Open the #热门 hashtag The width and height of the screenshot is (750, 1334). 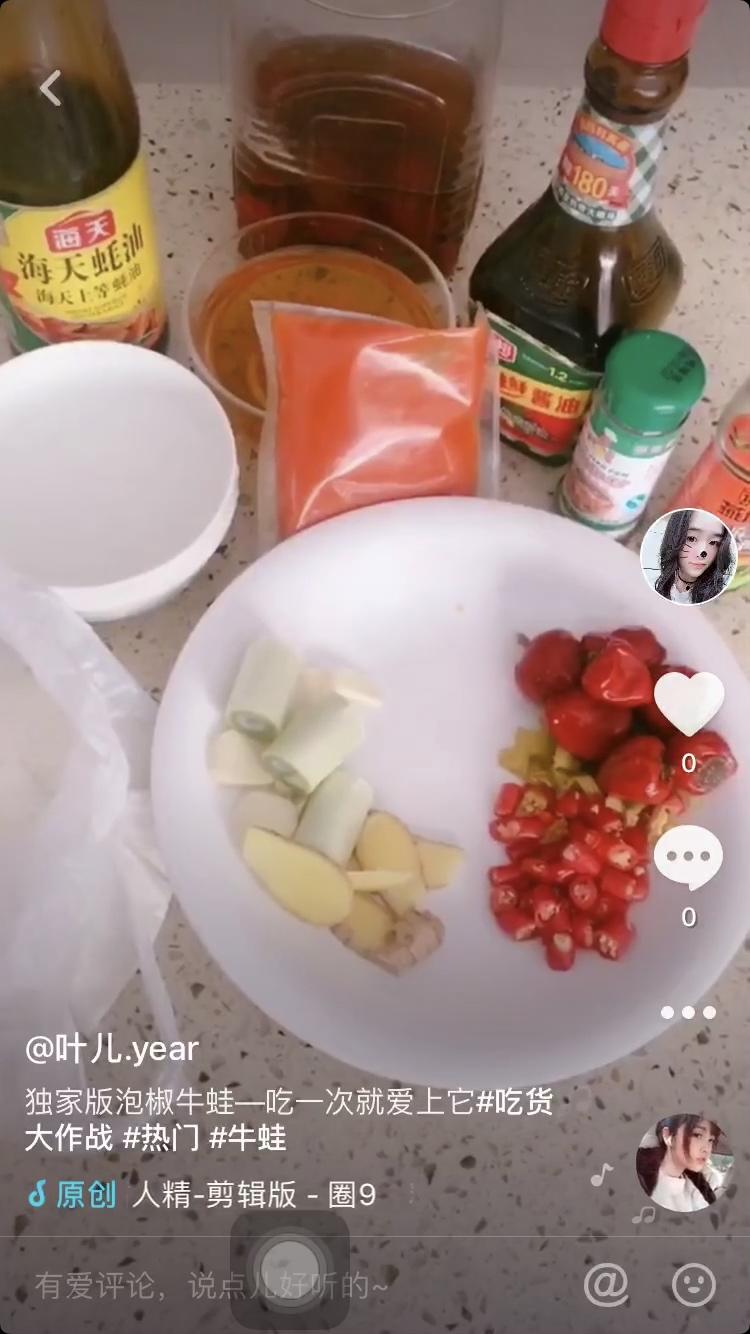pyautogui.click(x=160, y=1138)
